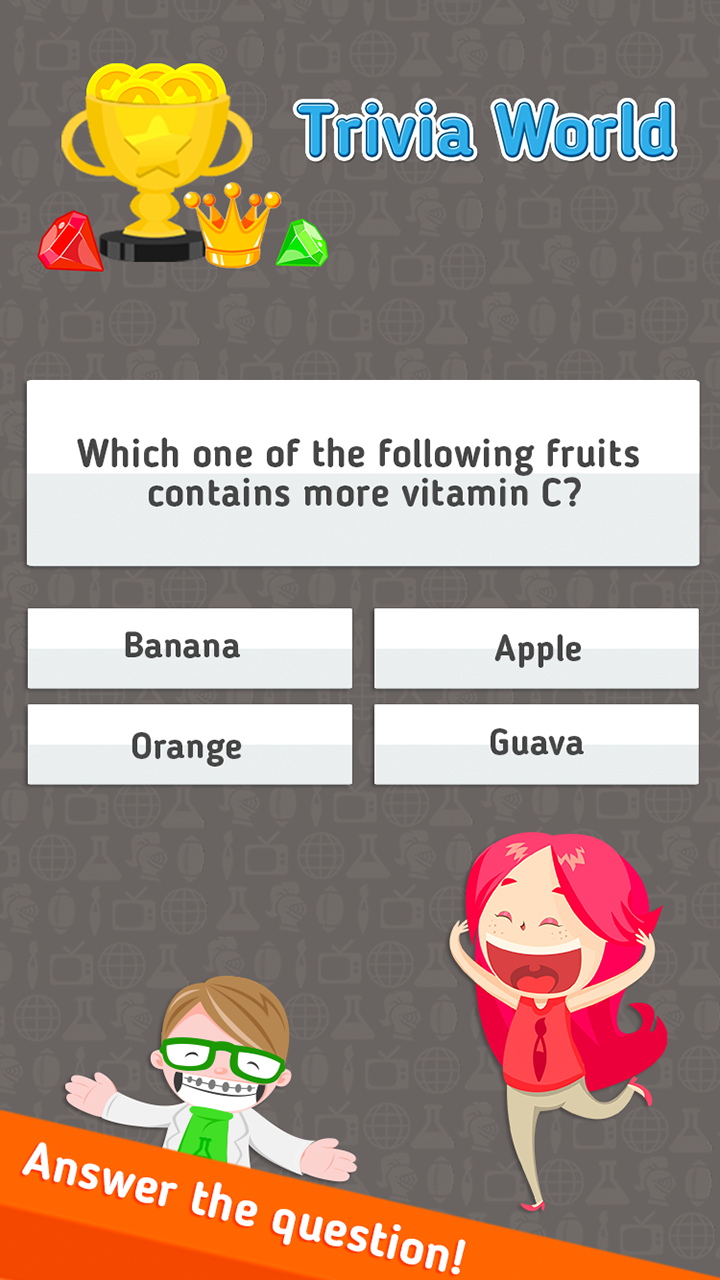Image resolution: width=720 pixels, height=1280 pixels.
Task: Choose Orange as your answer
Action: click(x=190, y=744)
